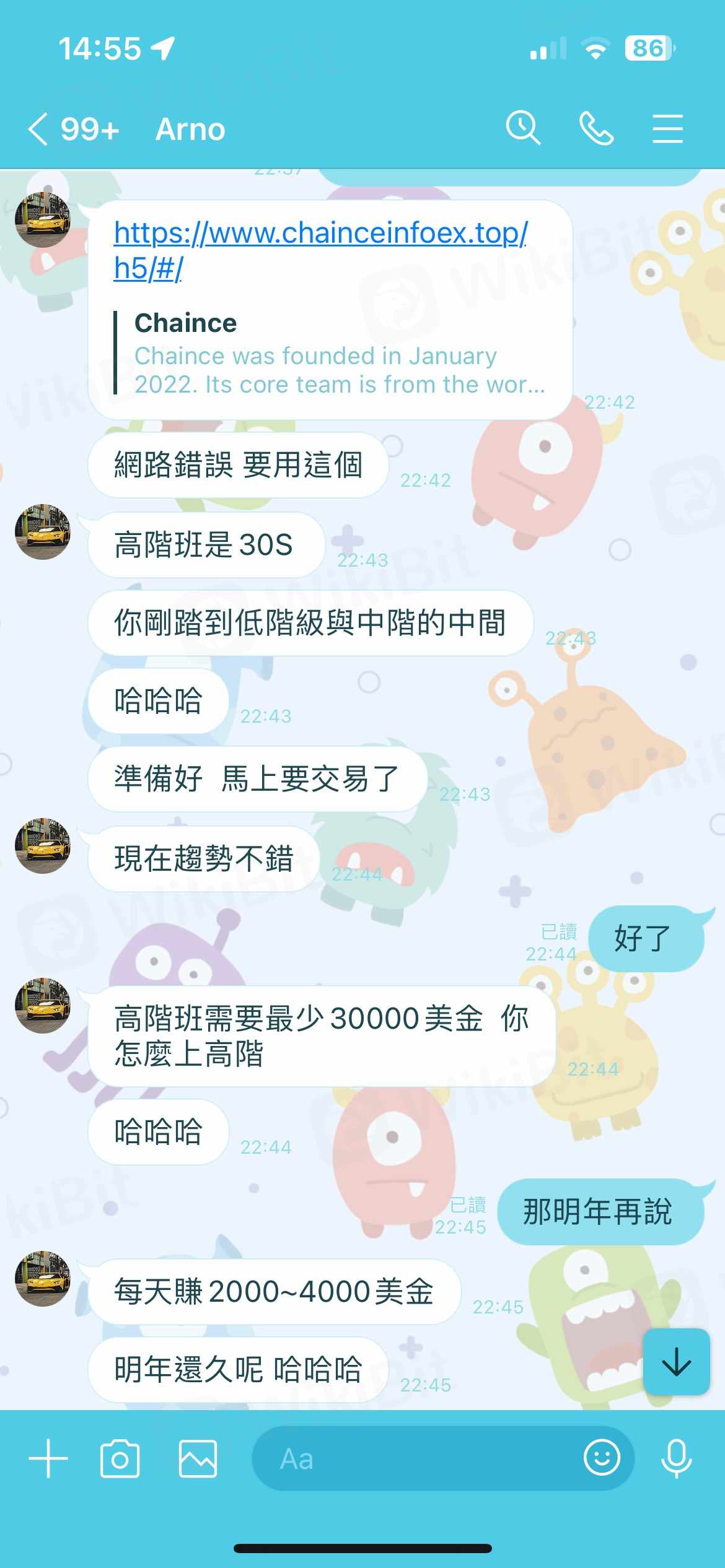The width and height of the screenshot is (725, 1568).
Task: Open the chainceinfoex.top link
Action: 320,234
